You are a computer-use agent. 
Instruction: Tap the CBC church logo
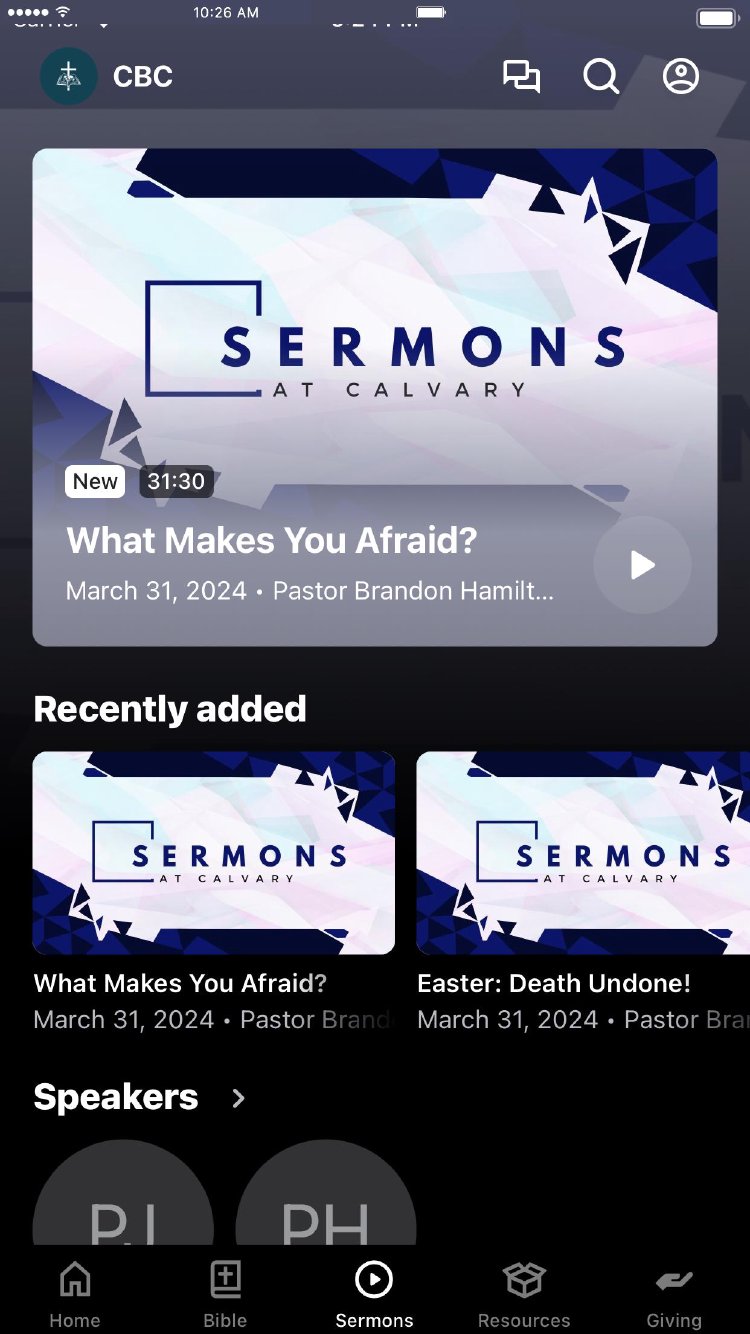(x=68, y=77)
